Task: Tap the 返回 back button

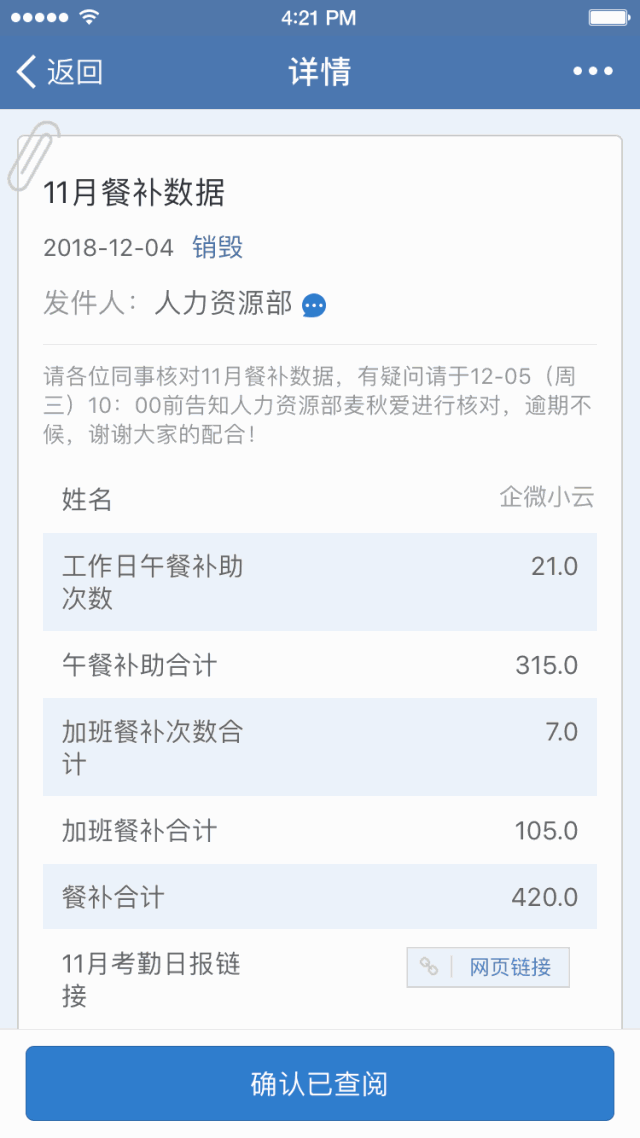Action: click(x=60, y=72)
